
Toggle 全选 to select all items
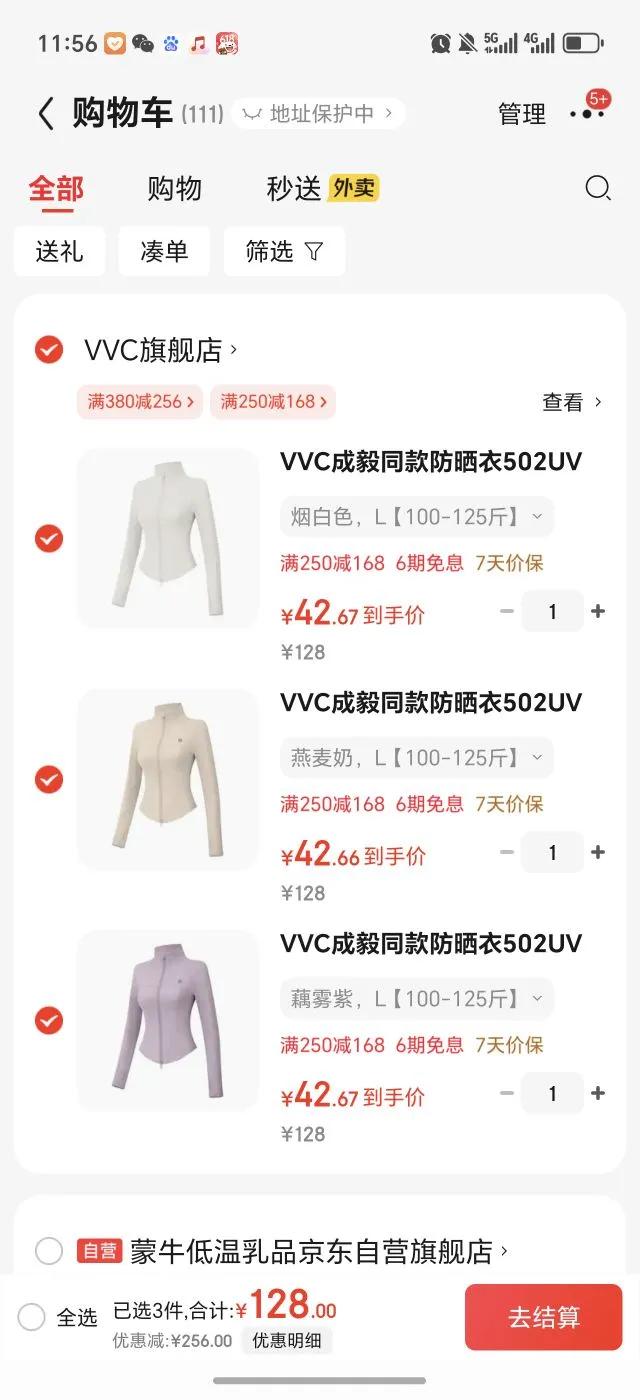tap(32, 1317)
